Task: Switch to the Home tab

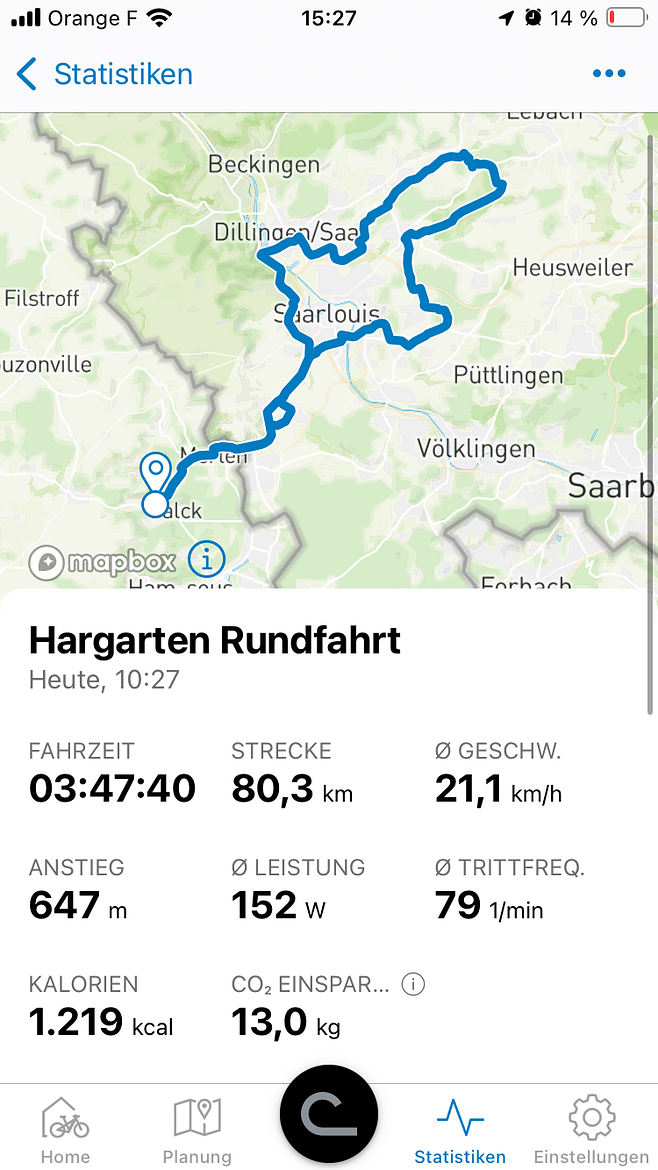Action: coord(65,1129)
